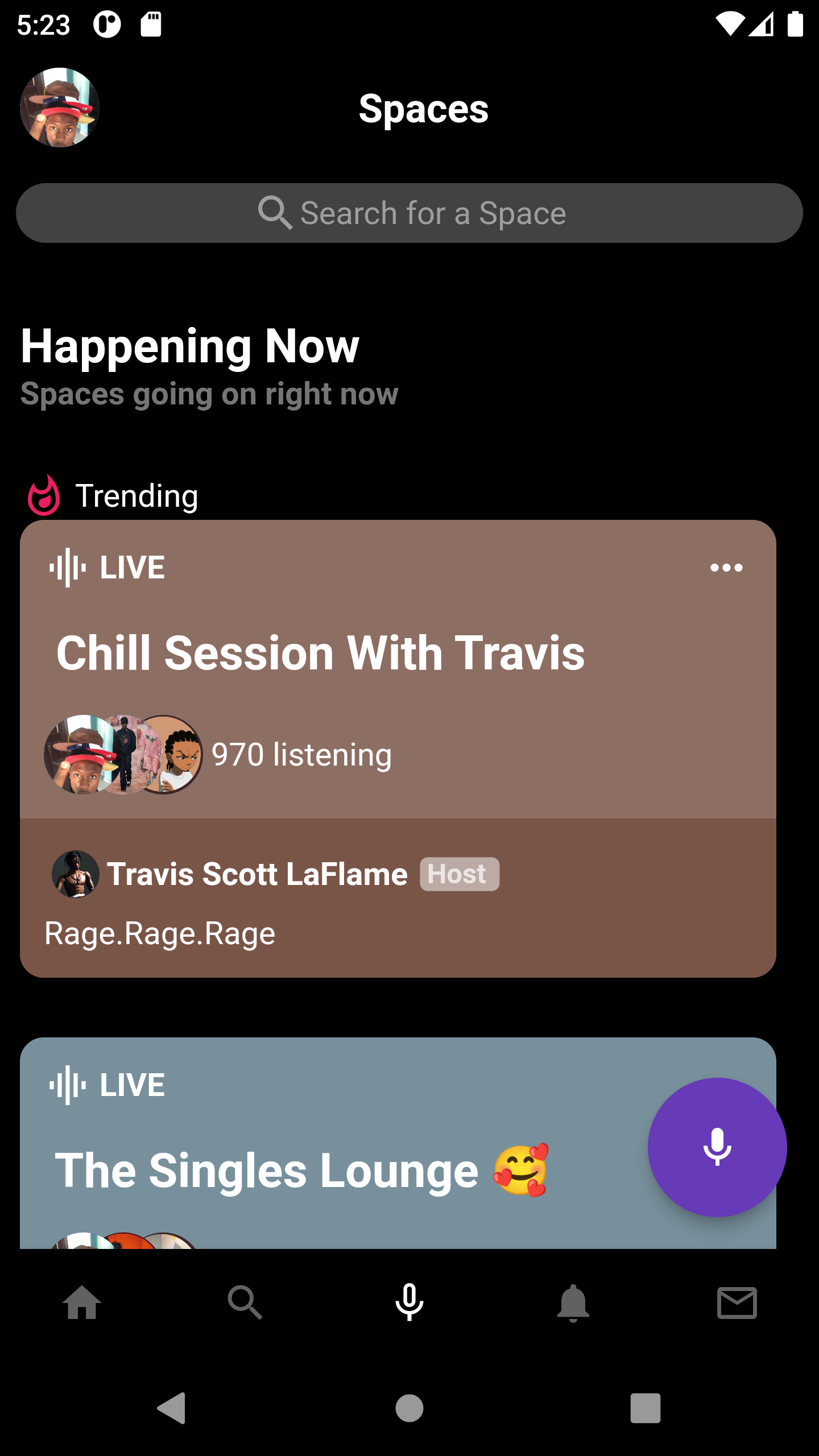
Task: Tap the system home button
Action: click(x=409, y=1408)
